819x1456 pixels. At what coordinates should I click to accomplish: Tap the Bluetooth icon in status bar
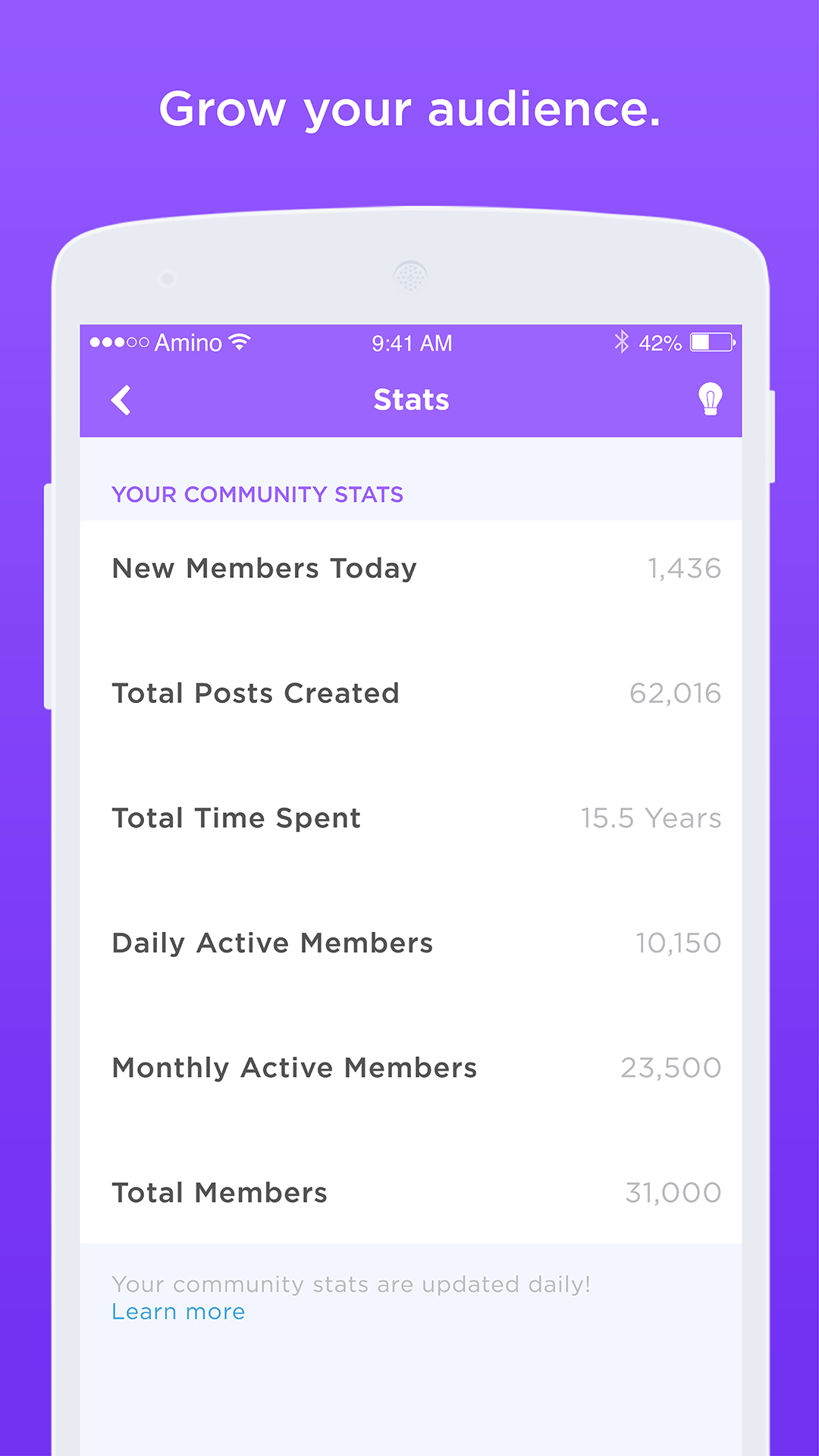point(623,342)
